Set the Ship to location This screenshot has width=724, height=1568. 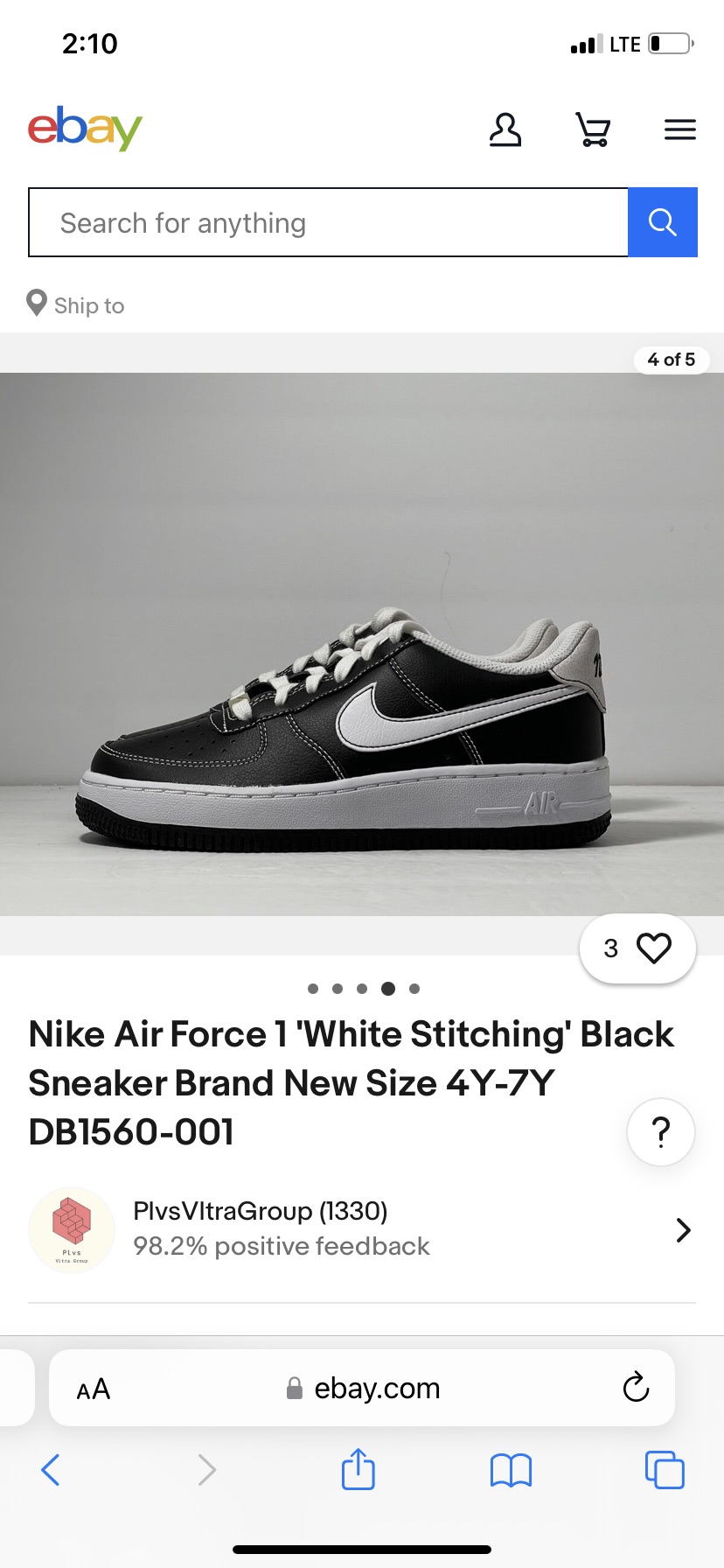coord(76,304)
